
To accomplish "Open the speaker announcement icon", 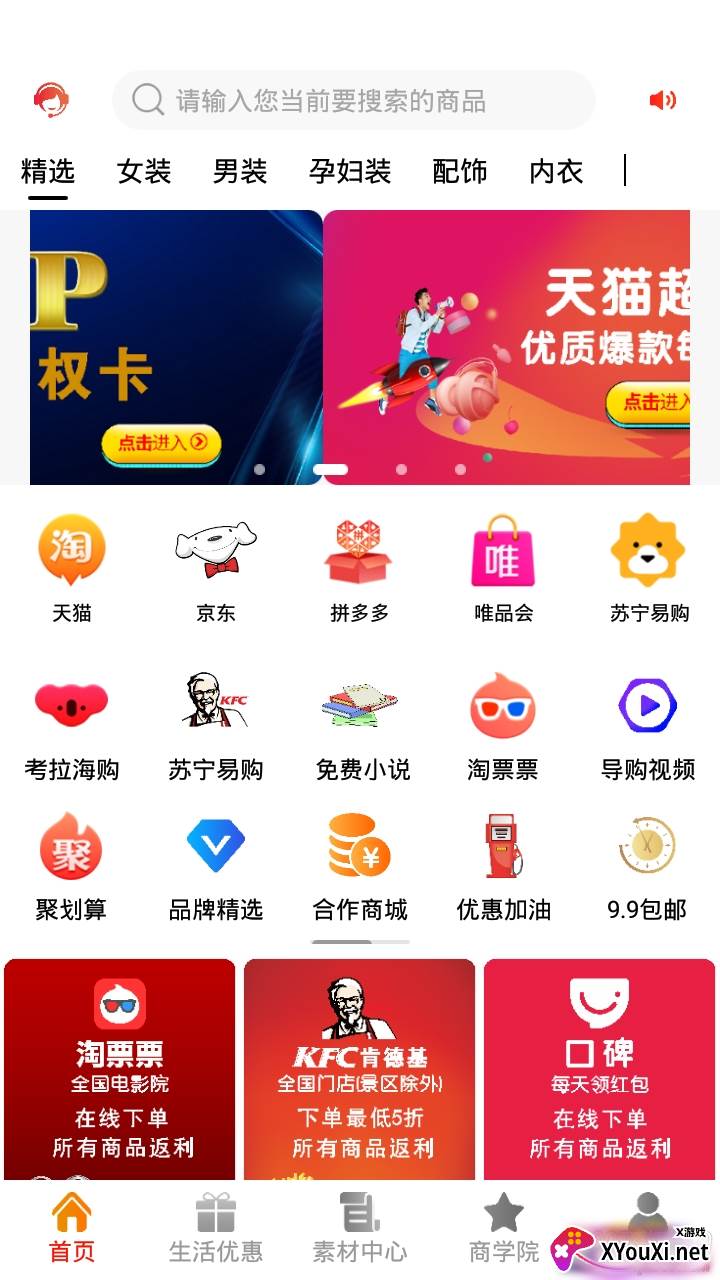I will 662,100.
